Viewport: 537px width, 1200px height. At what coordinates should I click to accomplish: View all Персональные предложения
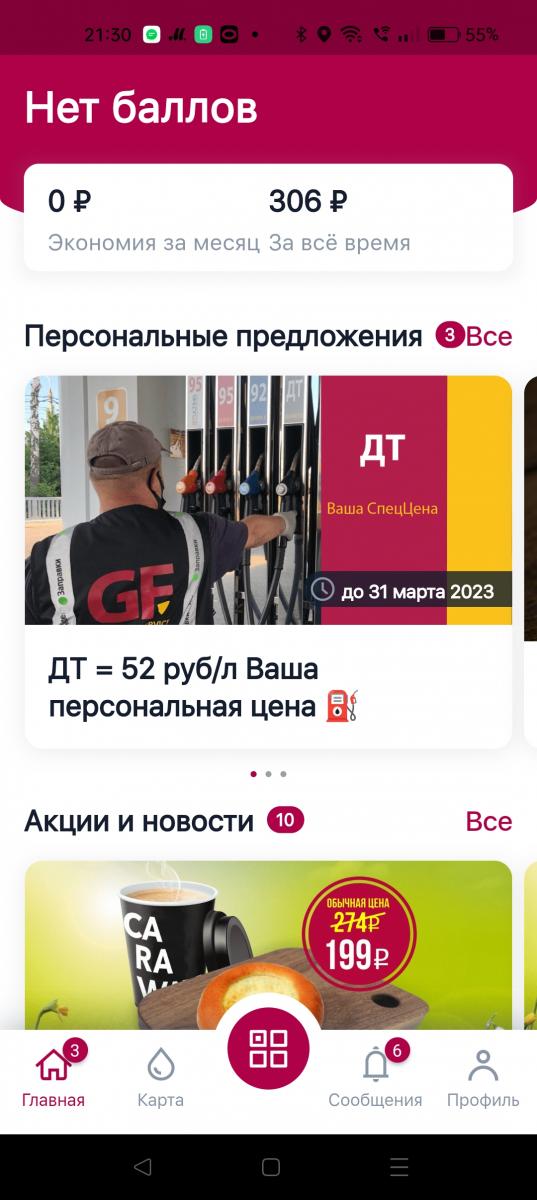point(489,337)
